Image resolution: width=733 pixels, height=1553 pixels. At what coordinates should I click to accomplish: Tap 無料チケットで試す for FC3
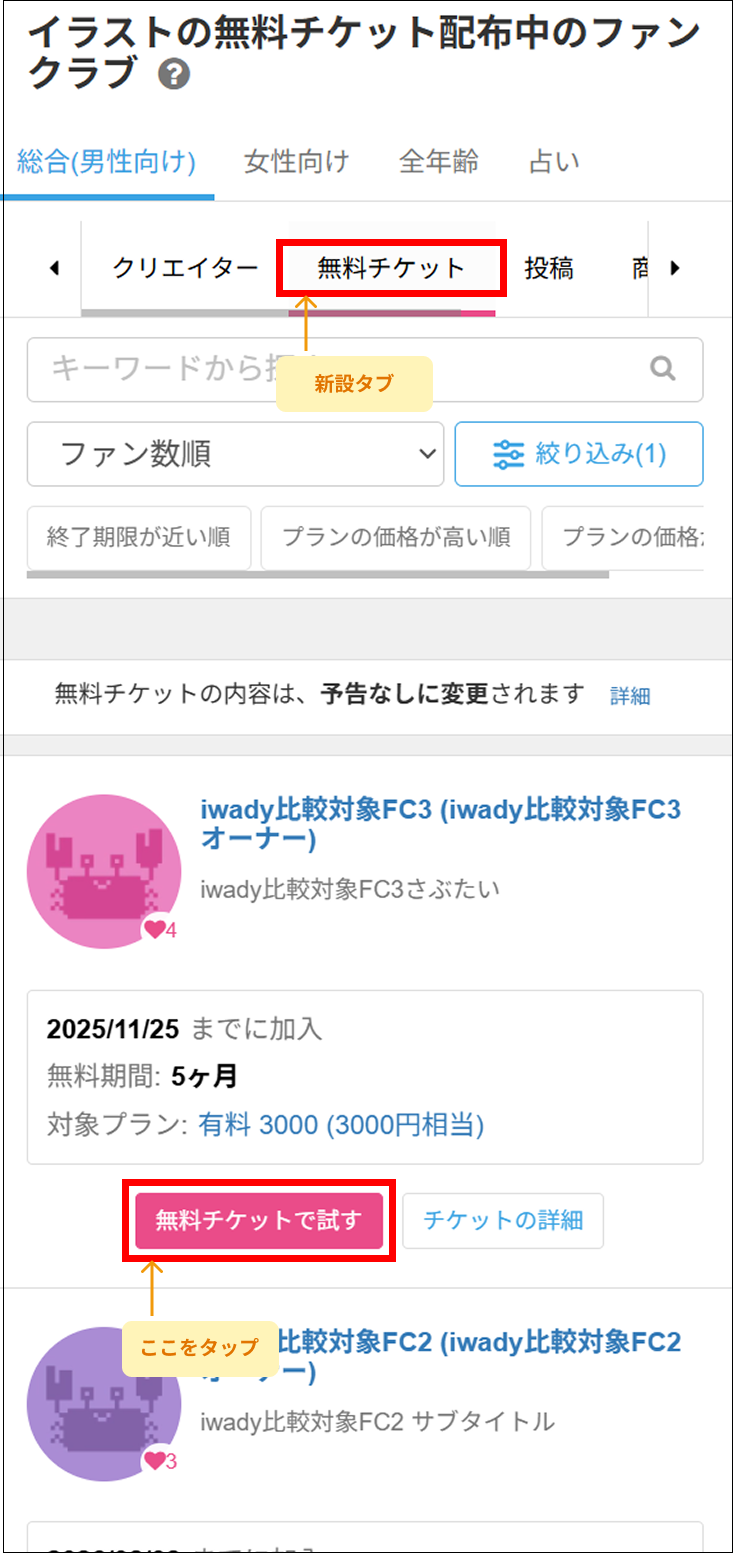[259, 1220]
